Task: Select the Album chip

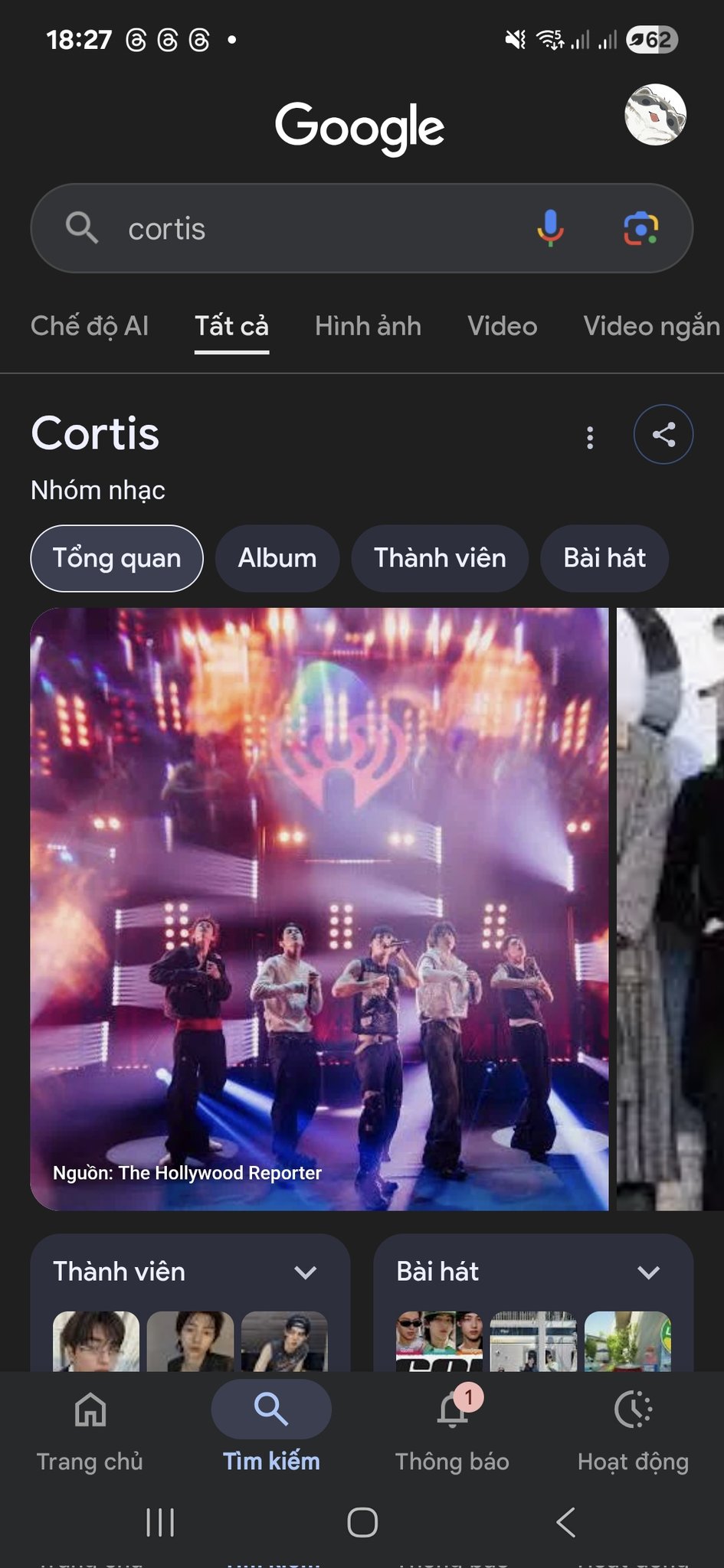Action: 277,558
